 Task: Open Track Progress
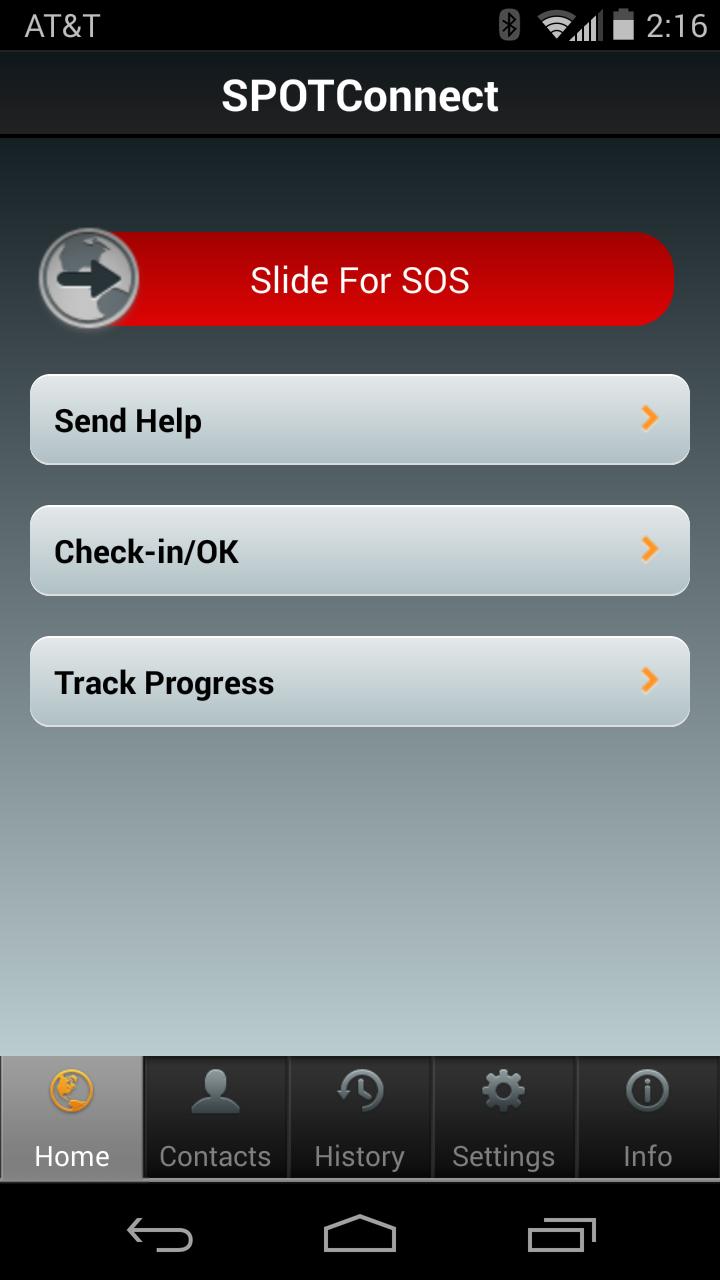(360, 682)
